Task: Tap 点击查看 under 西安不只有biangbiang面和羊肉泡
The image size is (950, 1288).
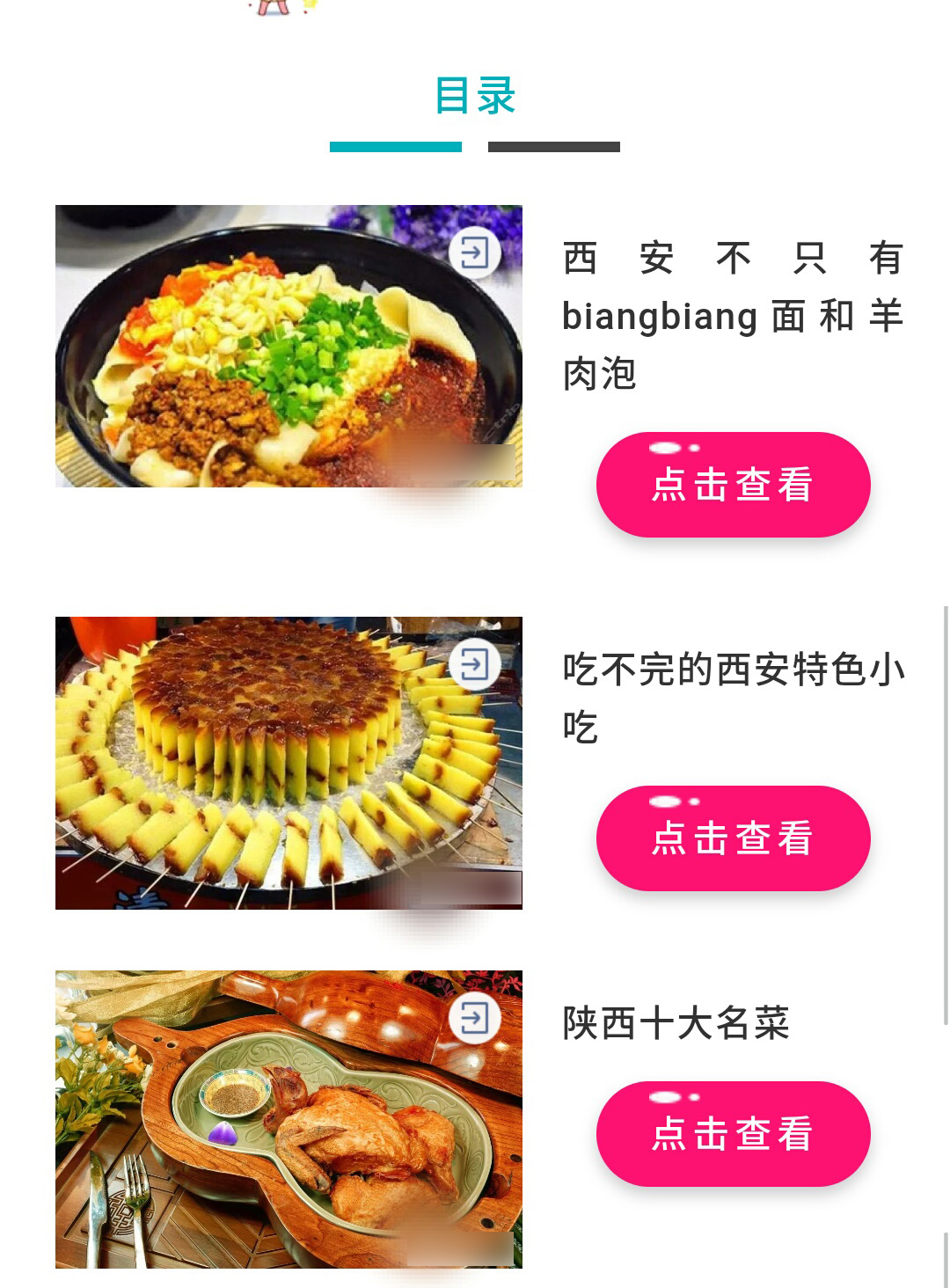Action: tap(733, 485)
